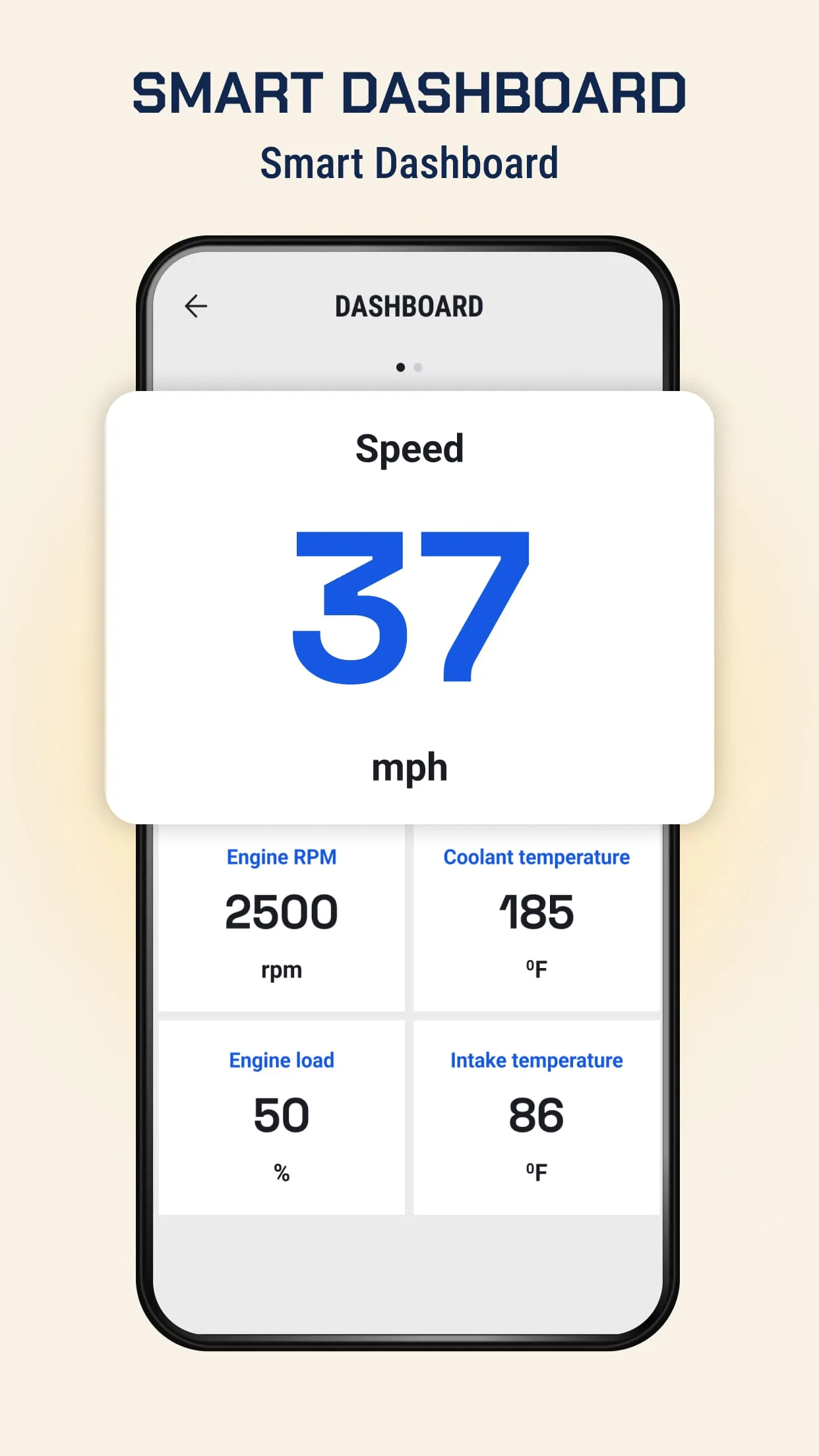Click the 185 °F coolant reading

coord(536,912)
